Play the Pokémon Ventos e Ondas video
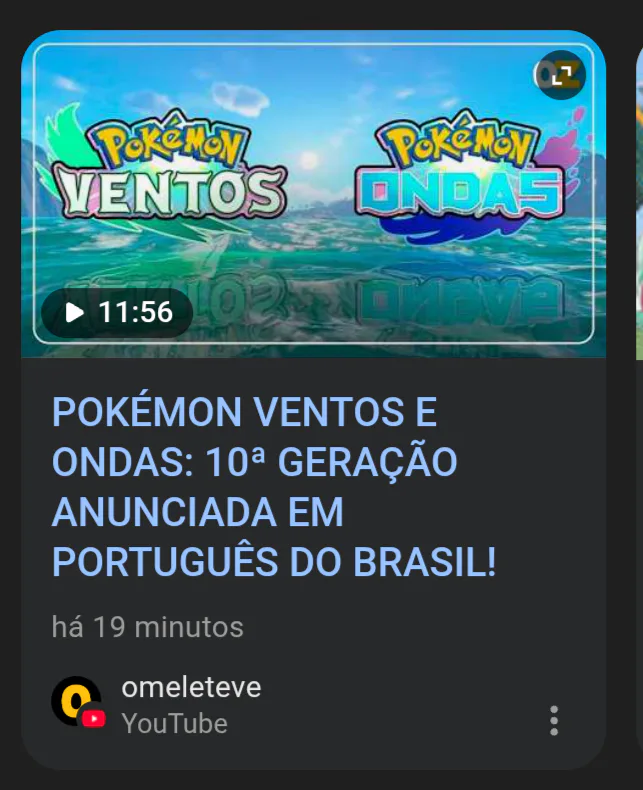The height and width of the screenshot is (790, 643). (116, 313)
